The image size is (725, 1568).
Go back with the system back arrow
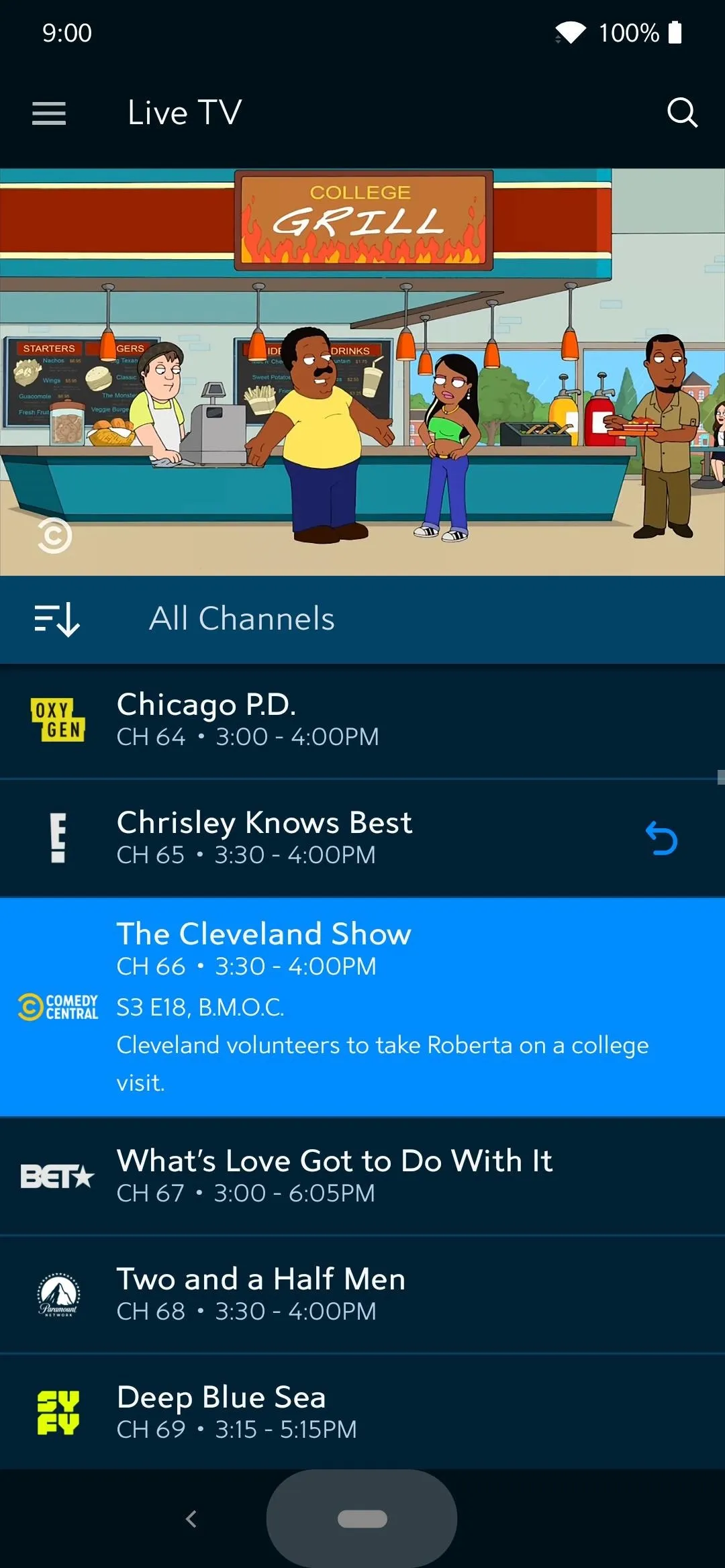tap(191, 1519)
